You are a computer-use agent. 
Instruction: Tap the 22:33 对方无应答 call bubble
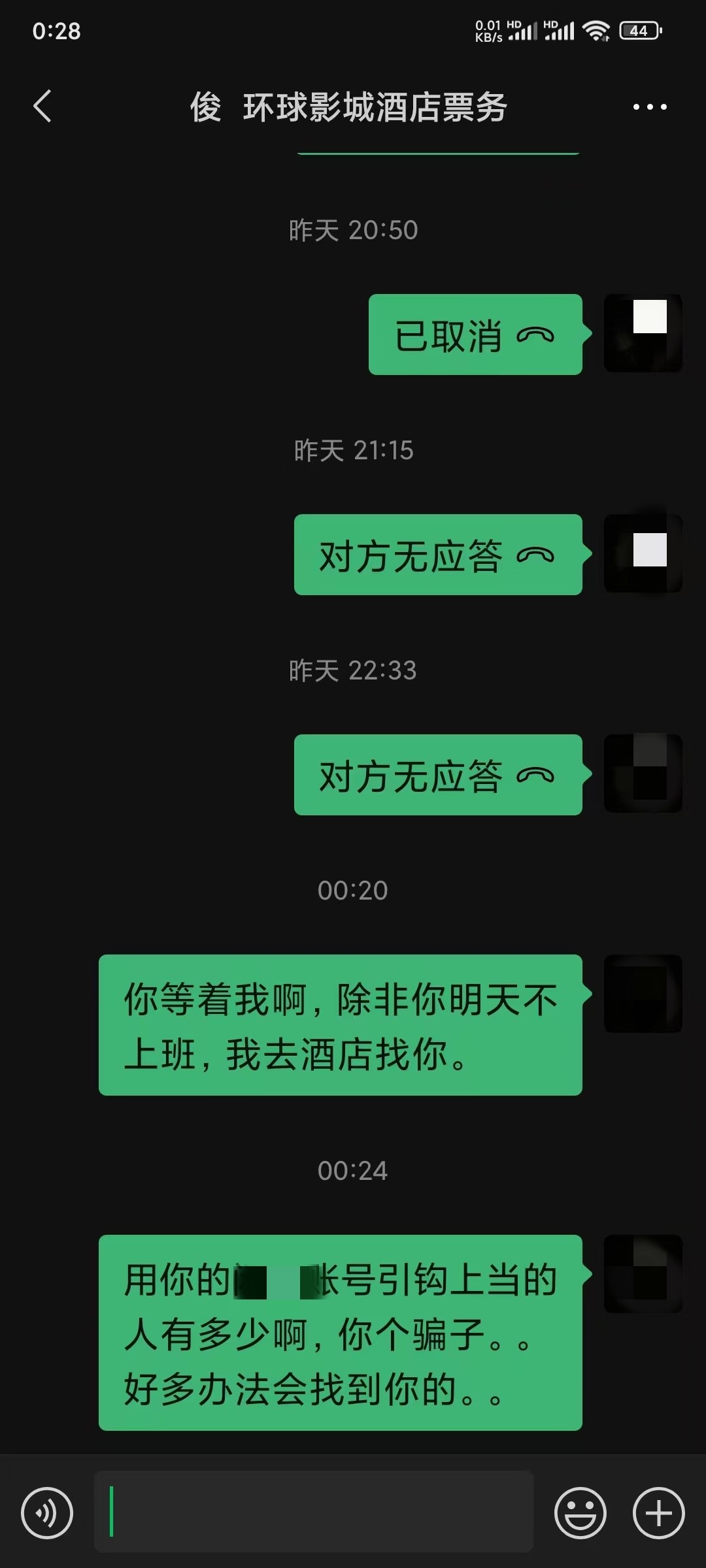438,775
